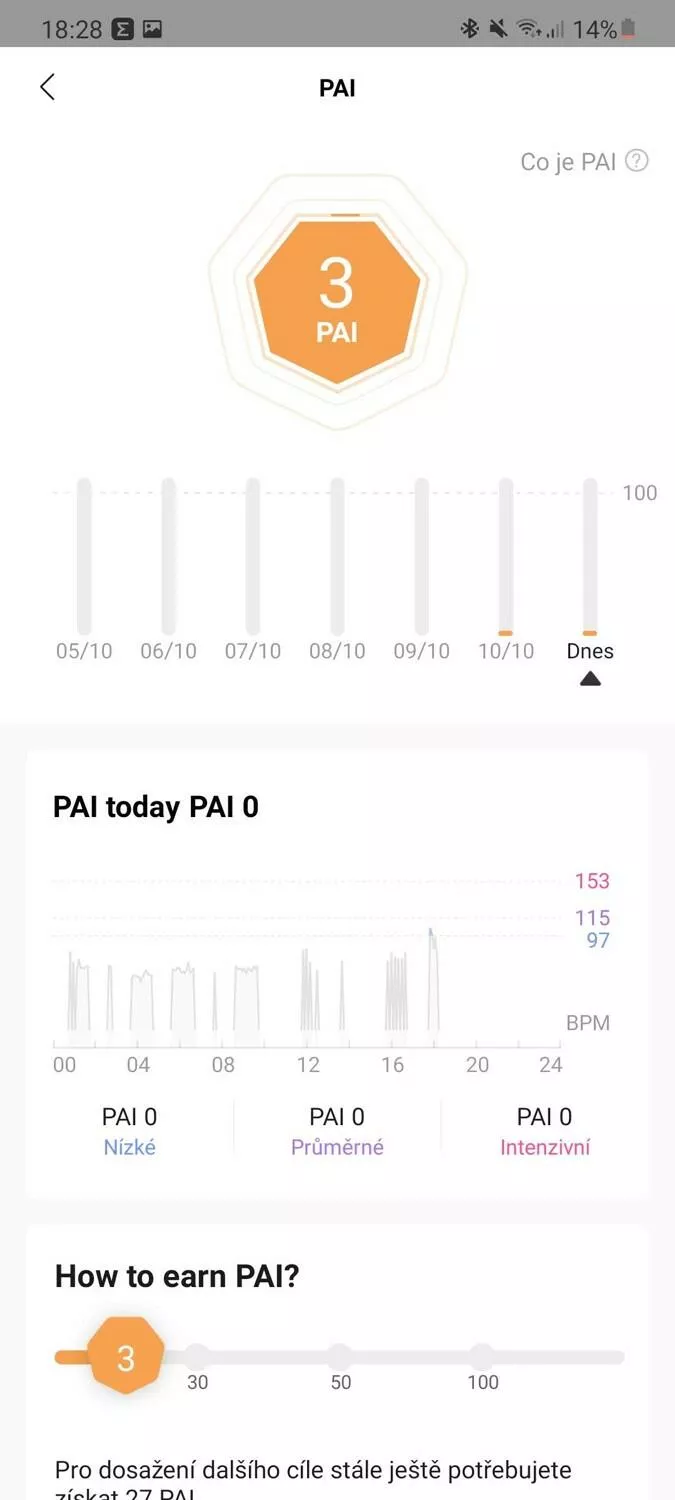This screenshot has width=675, height=1500.
Task: Select the 08/10 day bar
Action: pos(337,556)
